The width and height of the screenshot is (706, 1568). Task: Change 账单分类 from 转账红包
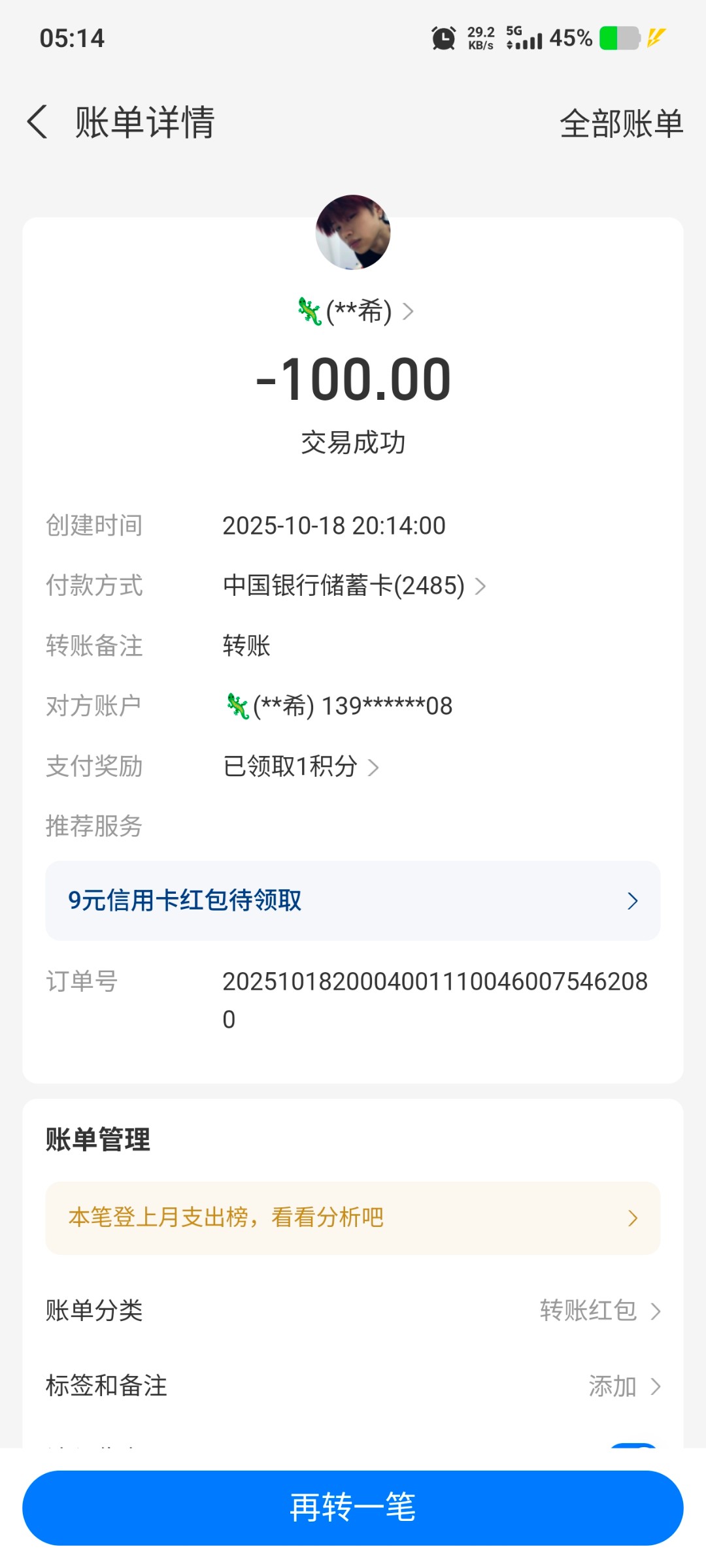coord(599,1311)
